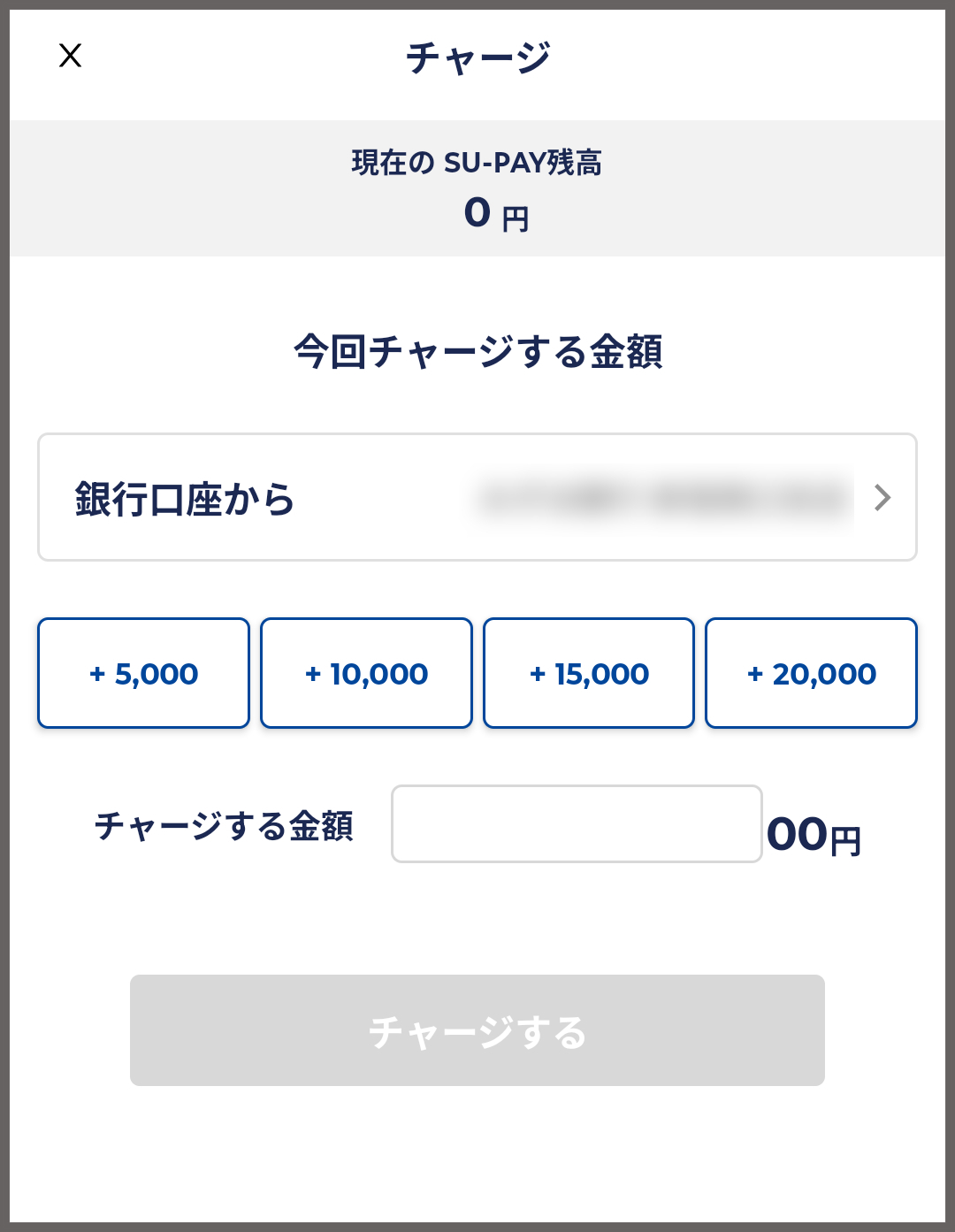Select the + 10,000 amount button
955x1232 pixels.
click(366, 673)
